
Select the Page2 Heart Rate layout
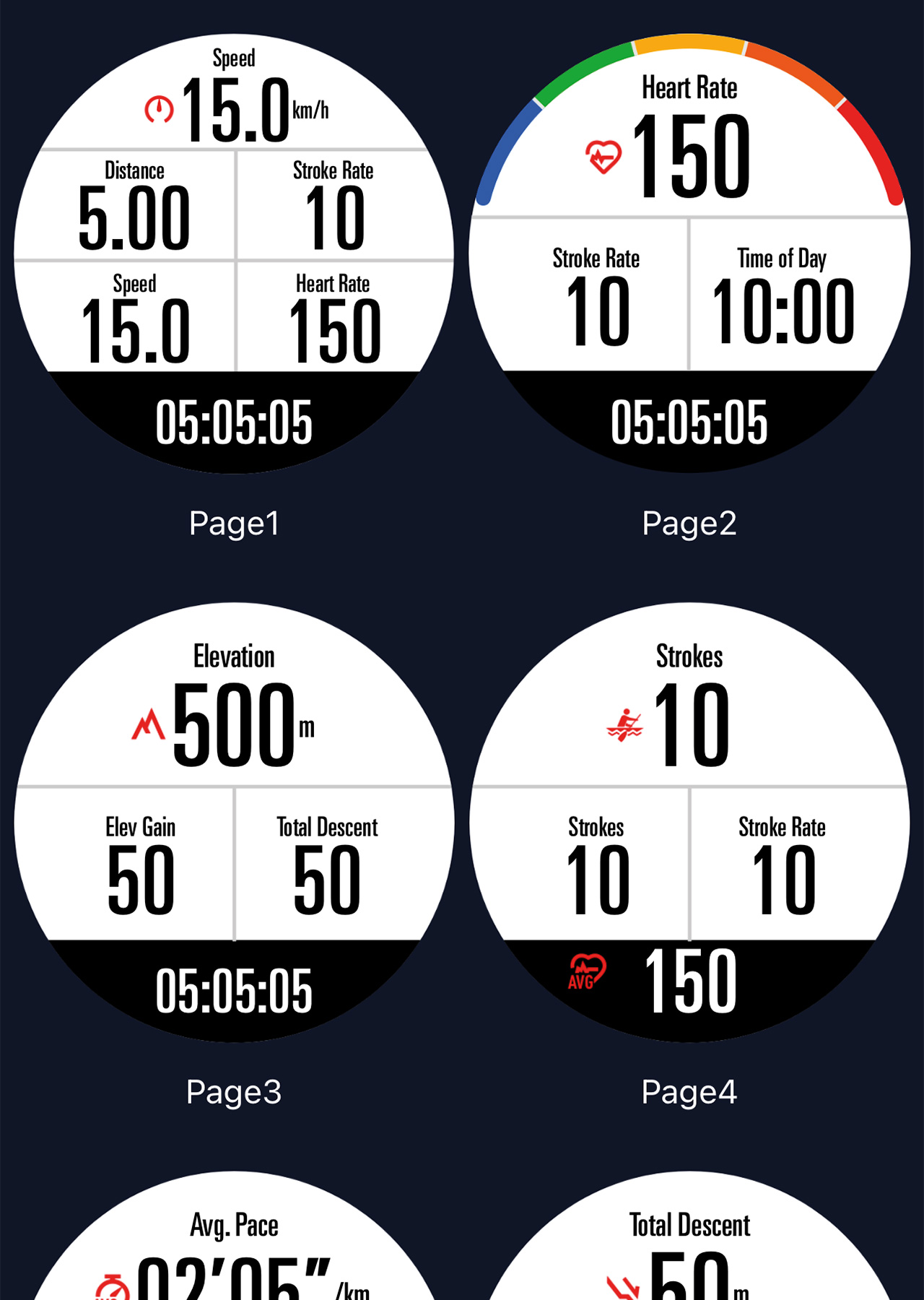(689, 254)
